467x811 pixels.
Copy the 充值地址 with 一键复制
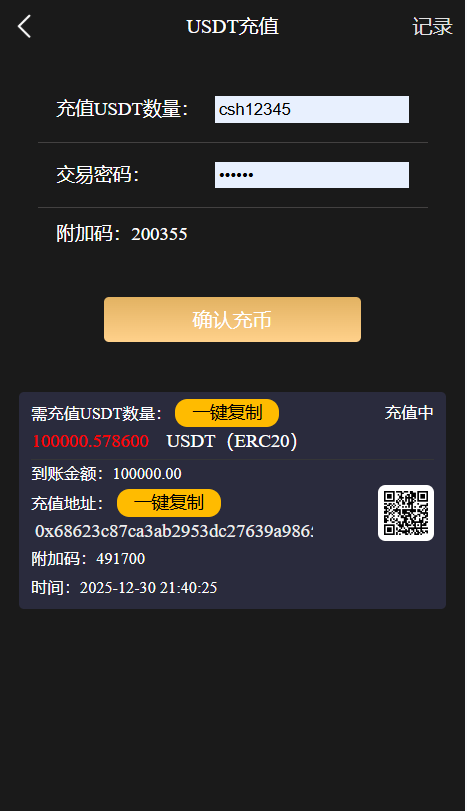click(169, 503)
